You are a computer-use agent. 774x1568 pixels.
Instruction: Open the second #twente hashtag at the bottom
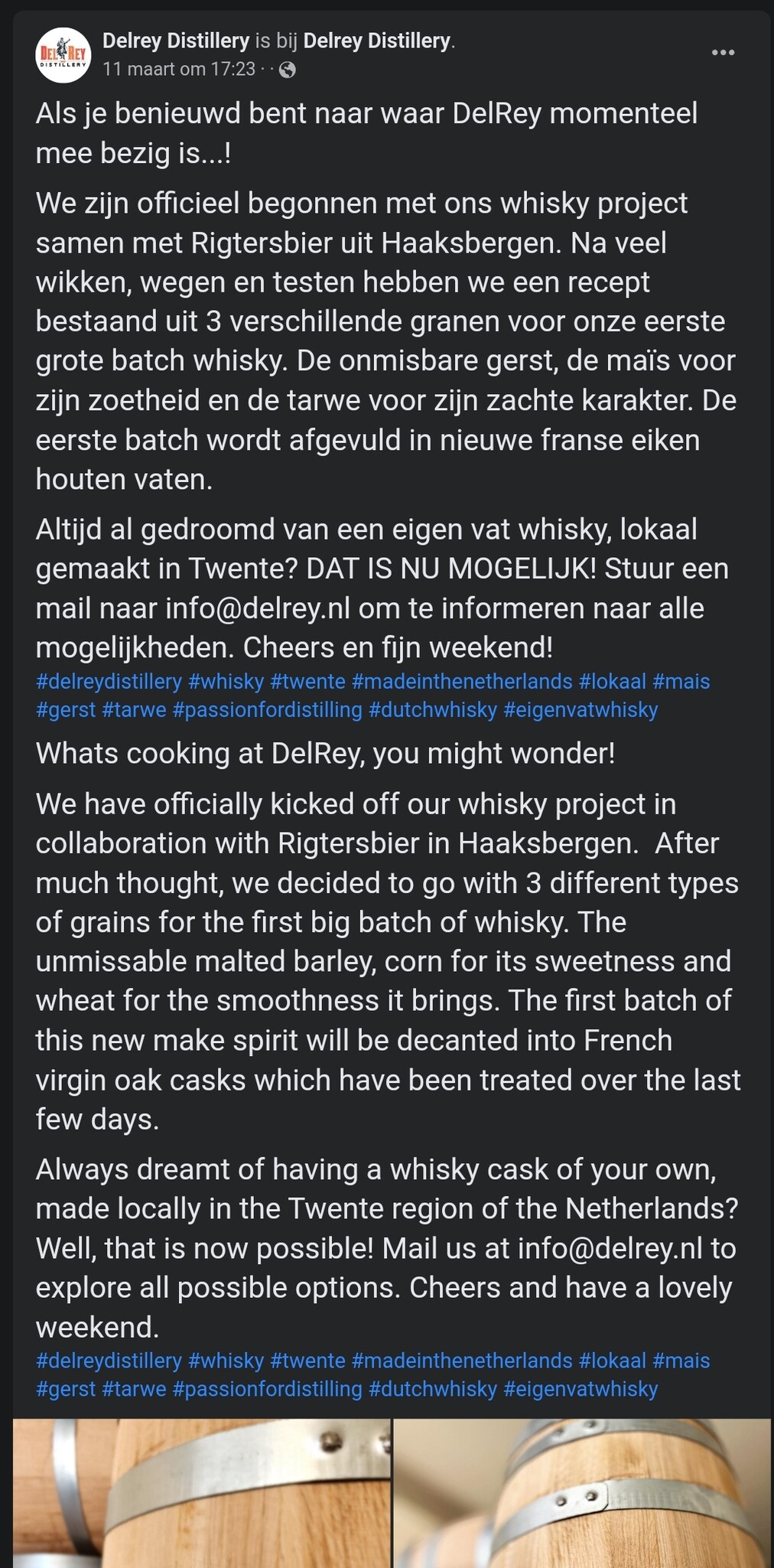(307, 1361)
